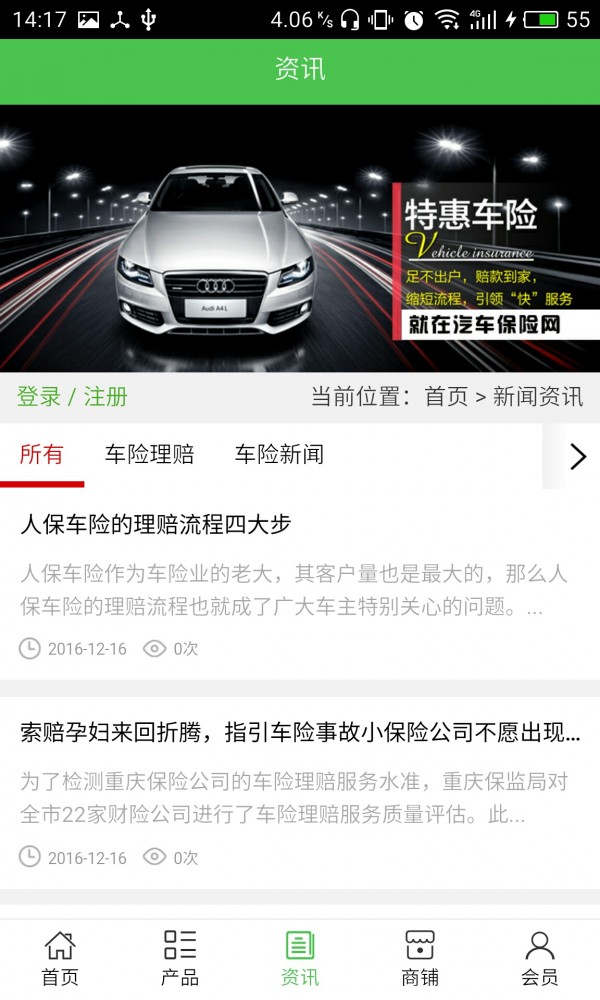Select the 资讯 bottom tab
The image size is (600, 1000).
click(300, 959)
